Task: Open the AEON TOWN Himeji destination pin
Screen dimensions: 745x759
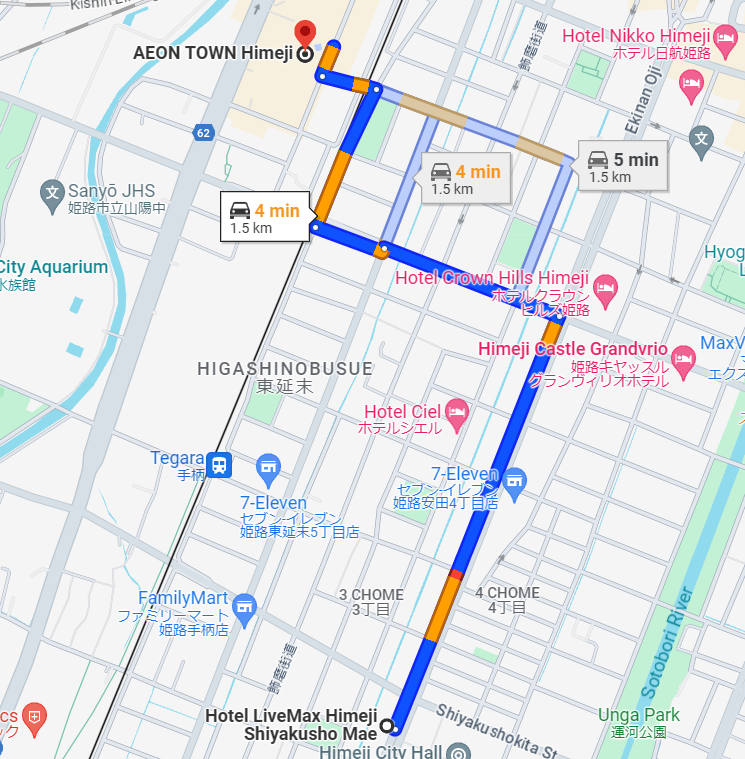Action: tap(305, 34)
